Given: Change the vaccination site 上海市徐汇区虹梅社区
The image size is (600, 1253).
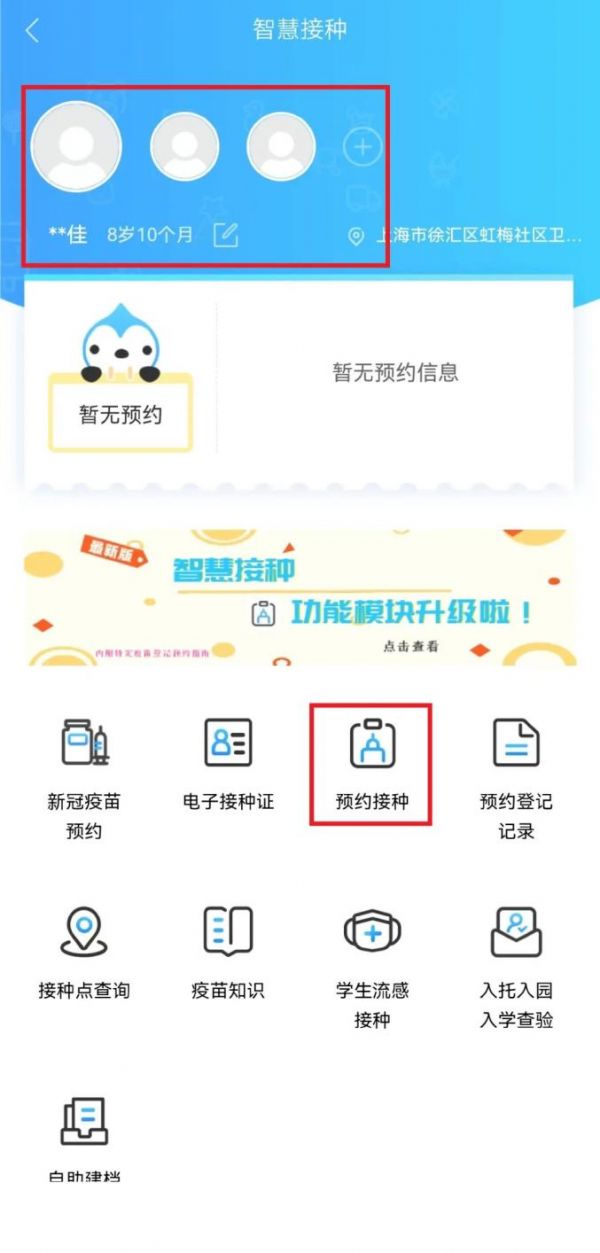Looking at the screenshot, I should coord(464,236).
